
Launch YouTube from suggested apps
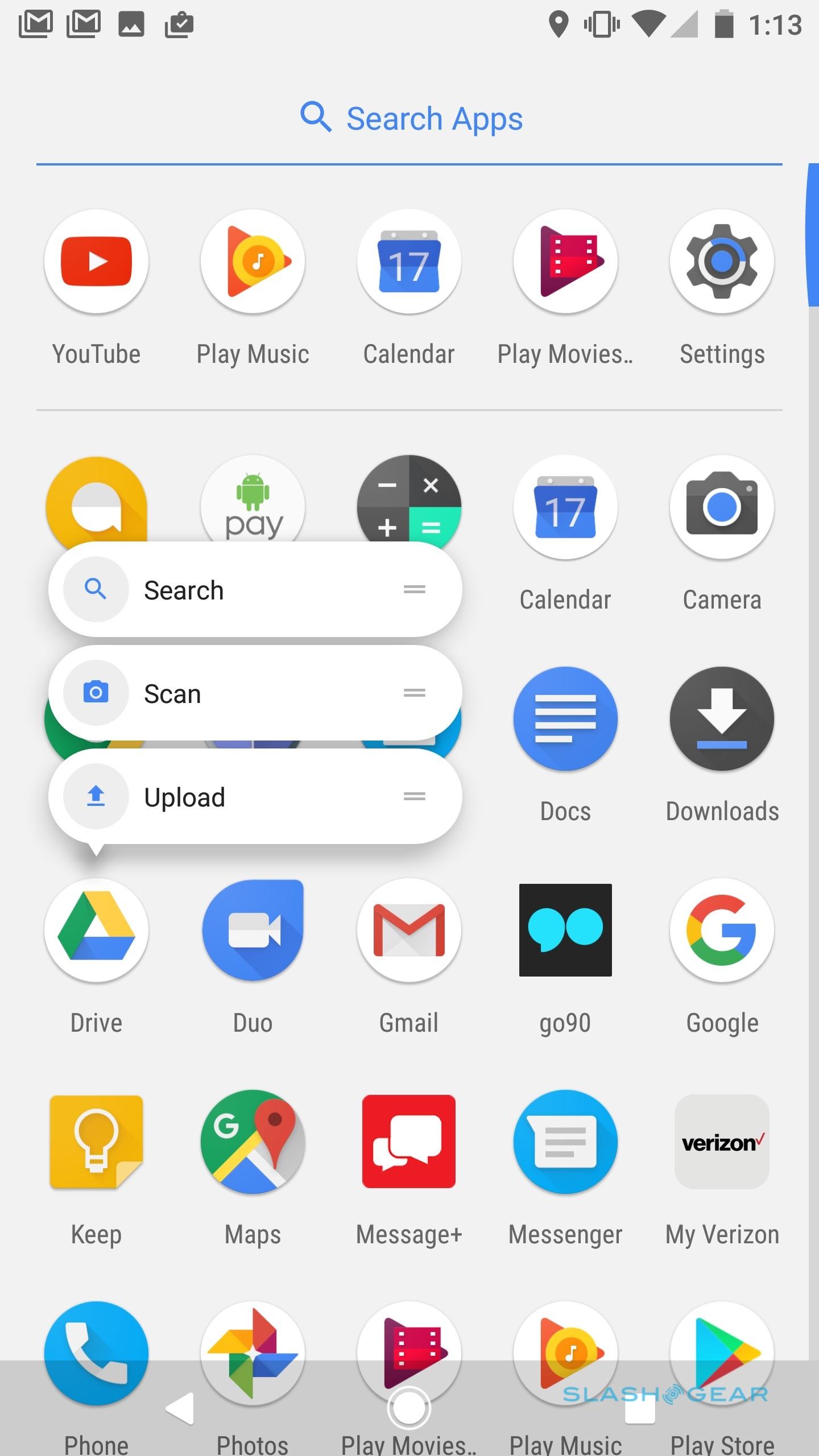click(x=96, y=262)
